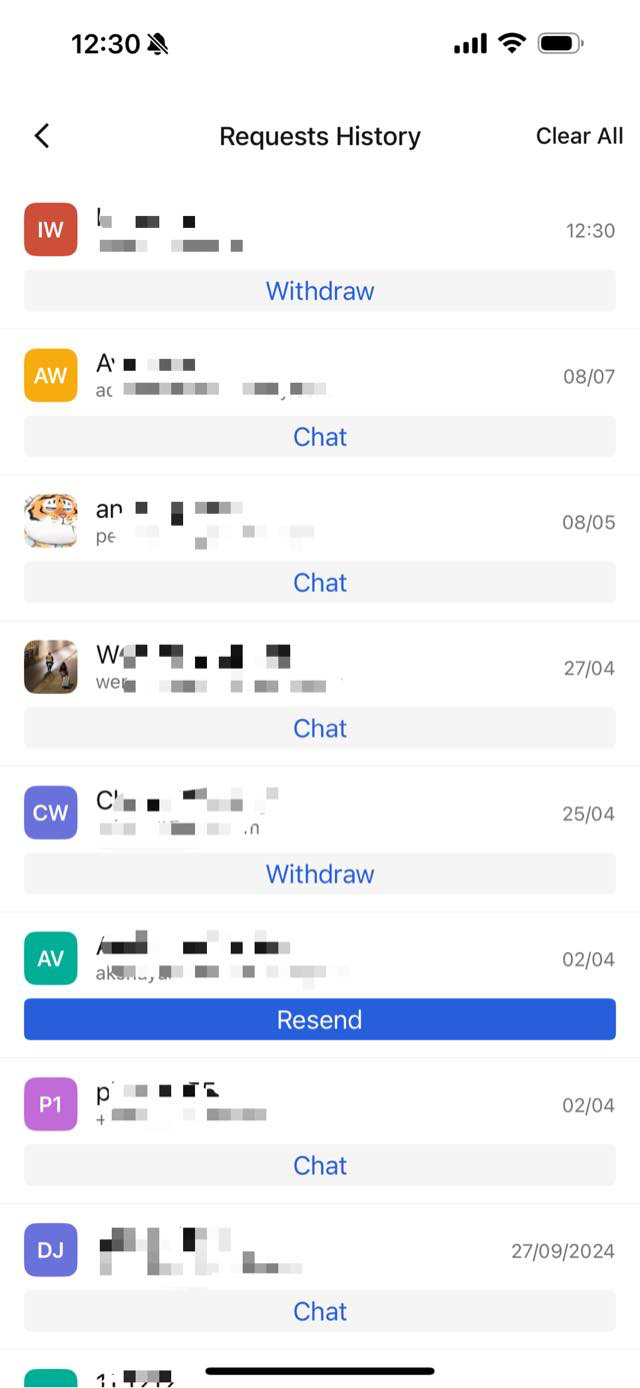Withdraw the request to contact IW

tap(320, 291)
